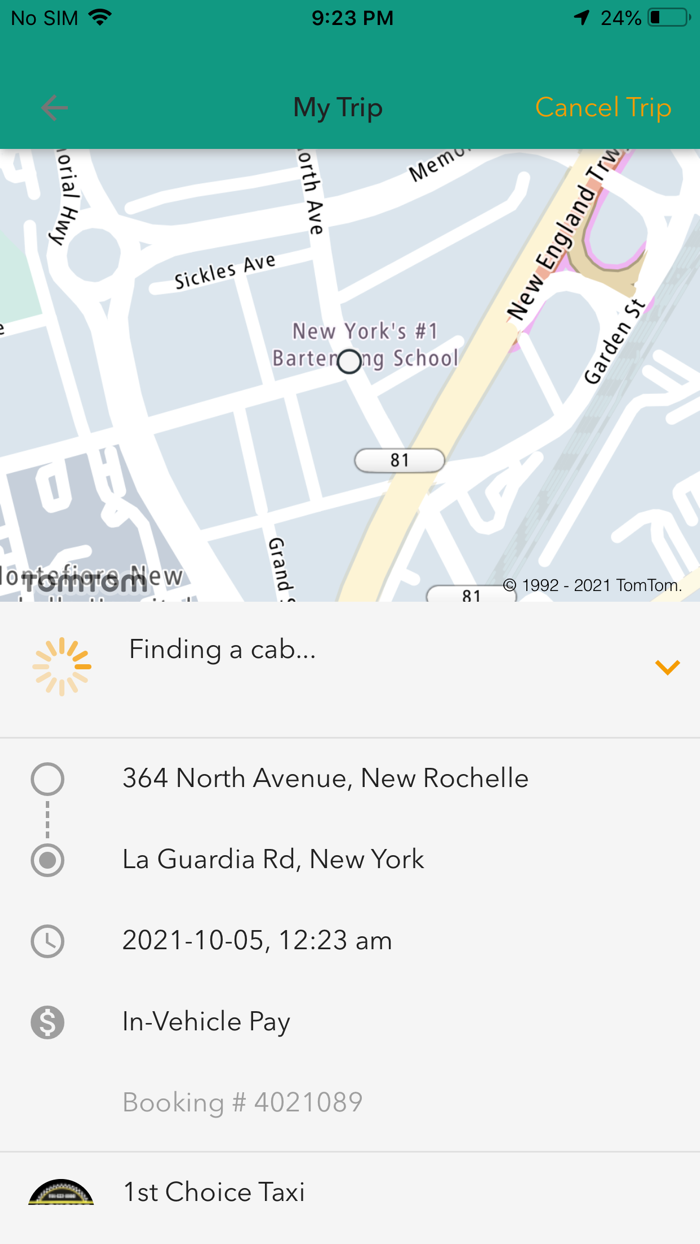This screenshot has height=1244, width=700.
Task: Cancel the current trip
Action: coord(602,108)
